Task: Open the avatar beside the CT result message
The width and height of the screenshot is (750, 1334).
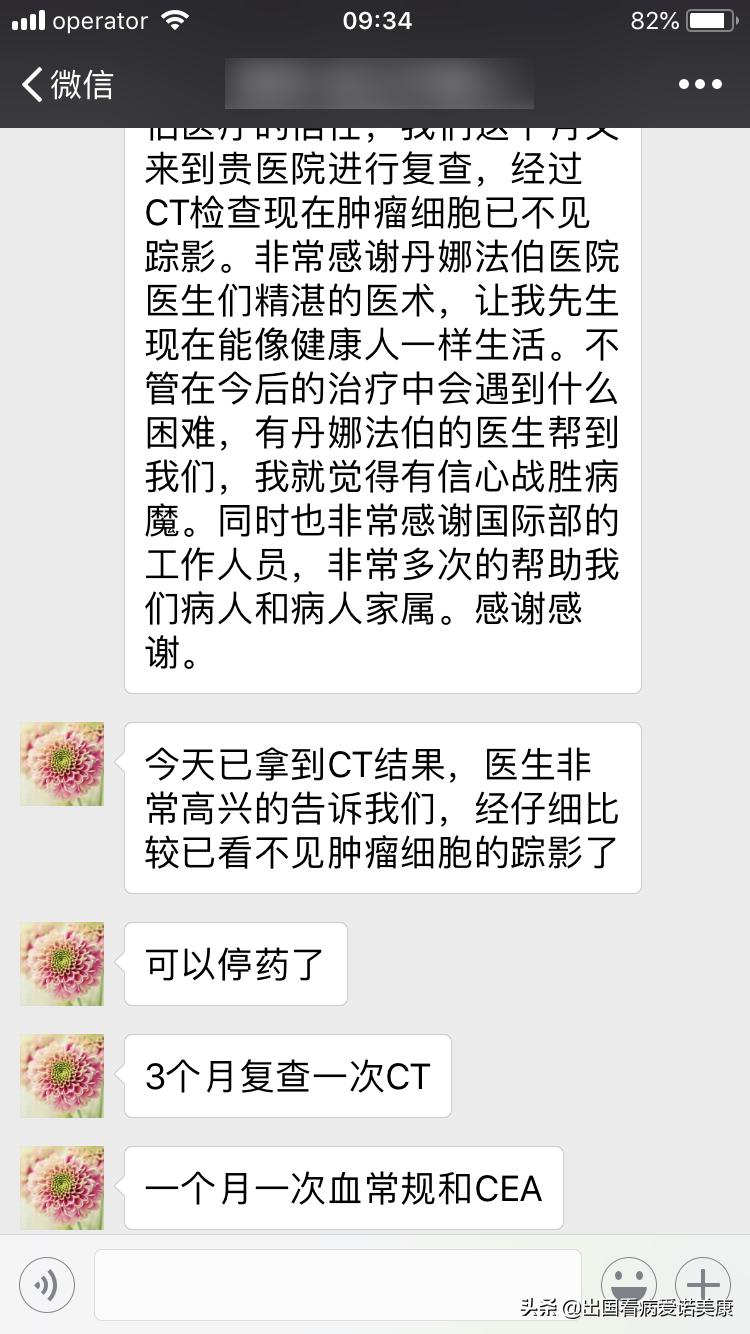Action: click(61, 763)
